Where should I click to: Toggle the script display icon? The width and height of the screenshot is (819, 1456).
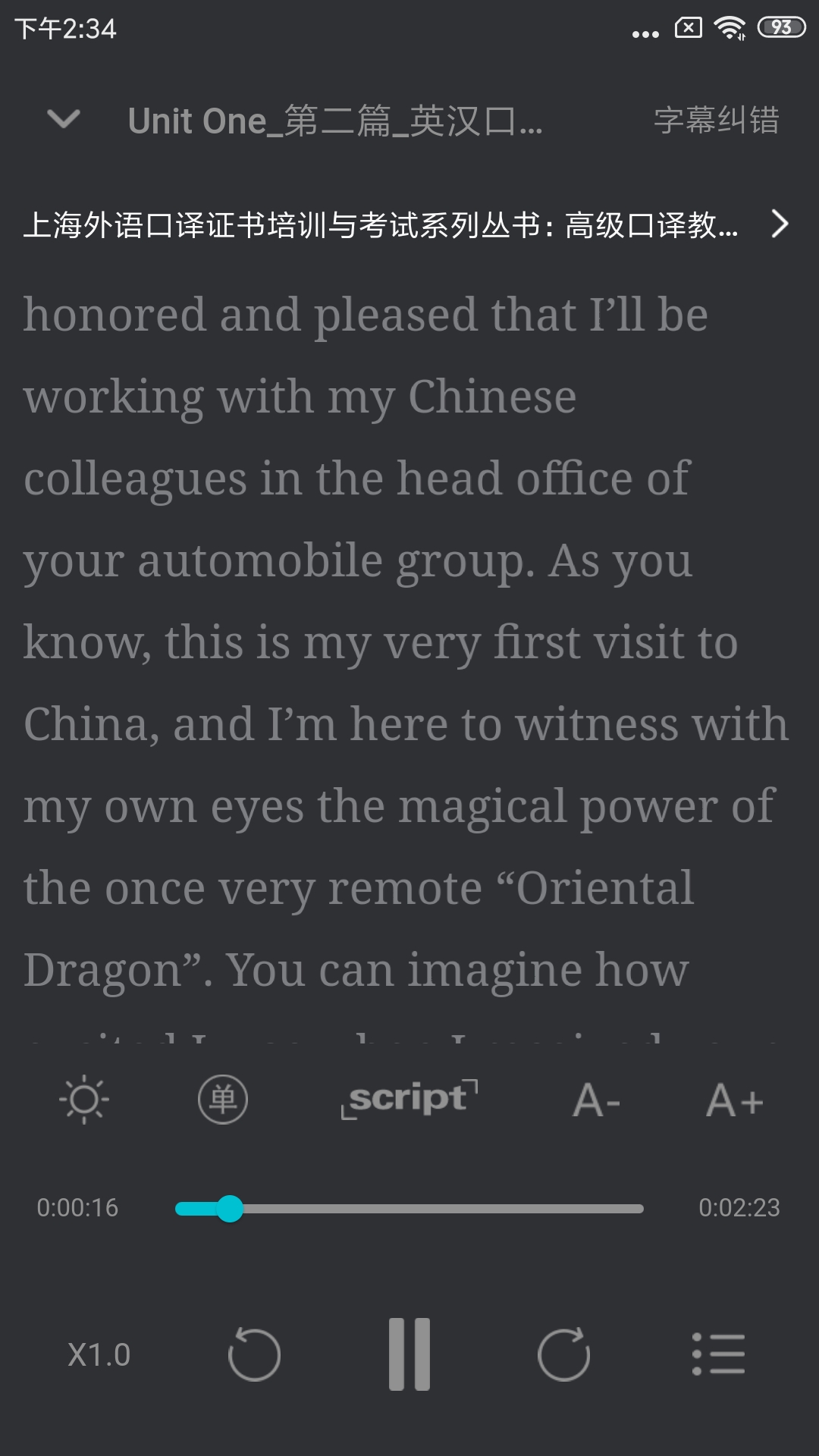click(409, 1100)
